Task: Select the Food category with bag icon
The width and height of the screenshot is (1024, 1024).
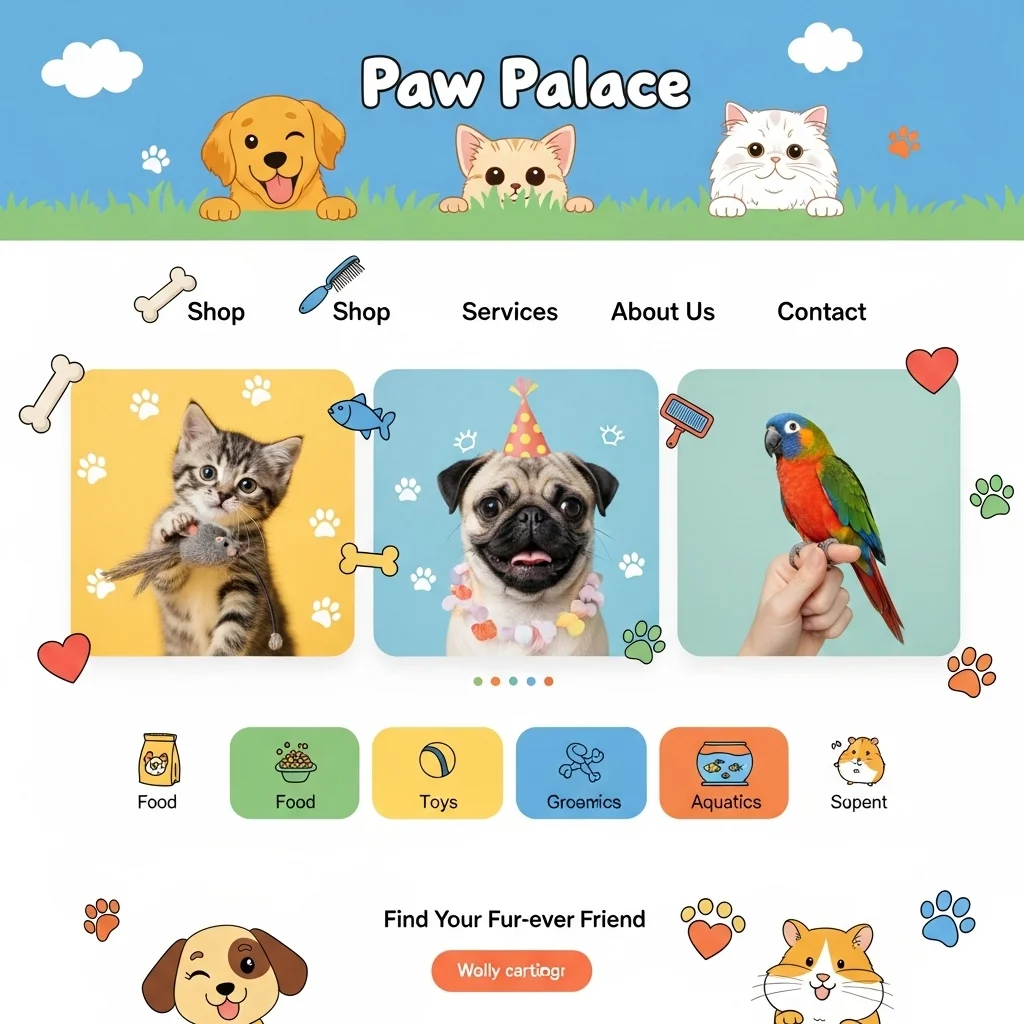Action: [158, 773]
